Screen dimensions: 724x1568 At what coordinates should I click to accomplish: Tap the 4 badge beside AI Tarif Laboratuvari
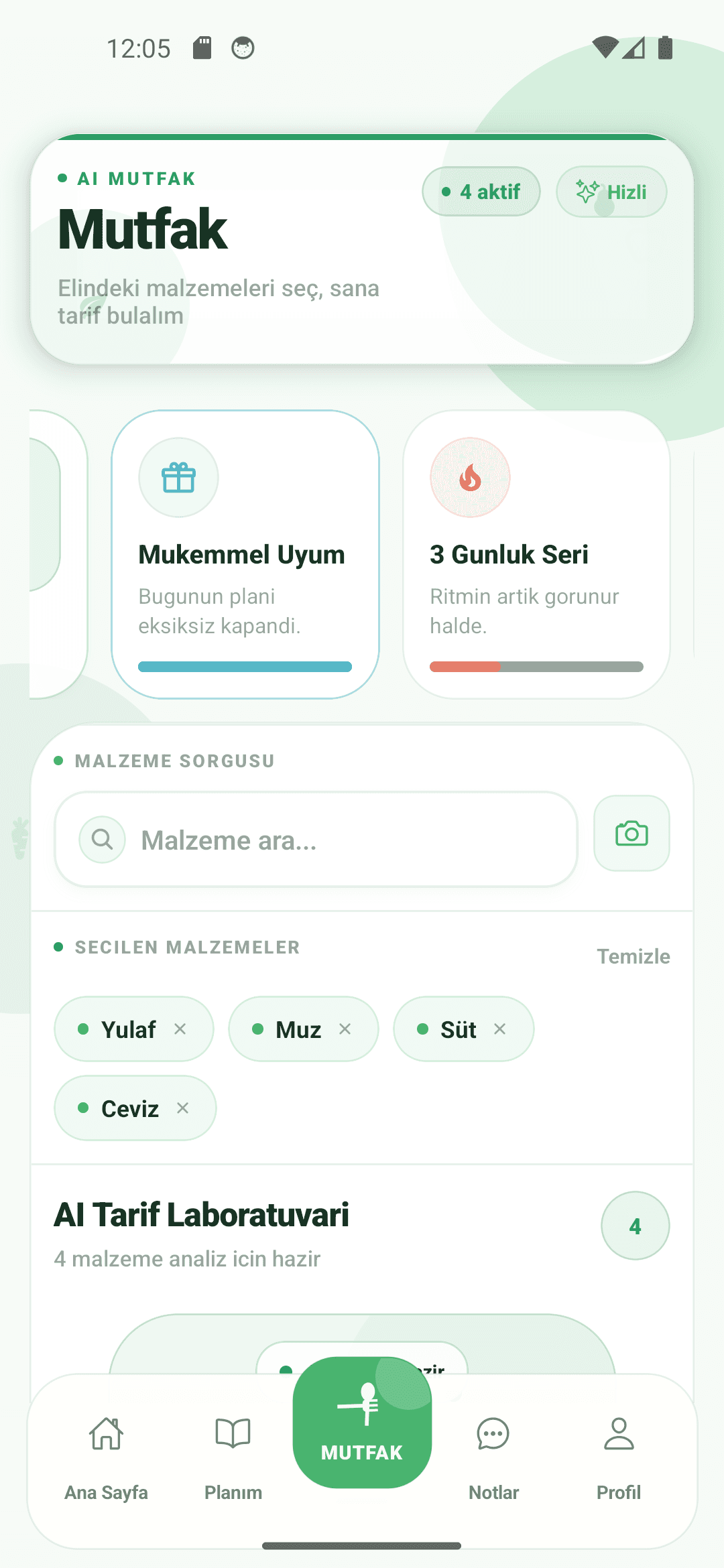tap(635, 1225)
